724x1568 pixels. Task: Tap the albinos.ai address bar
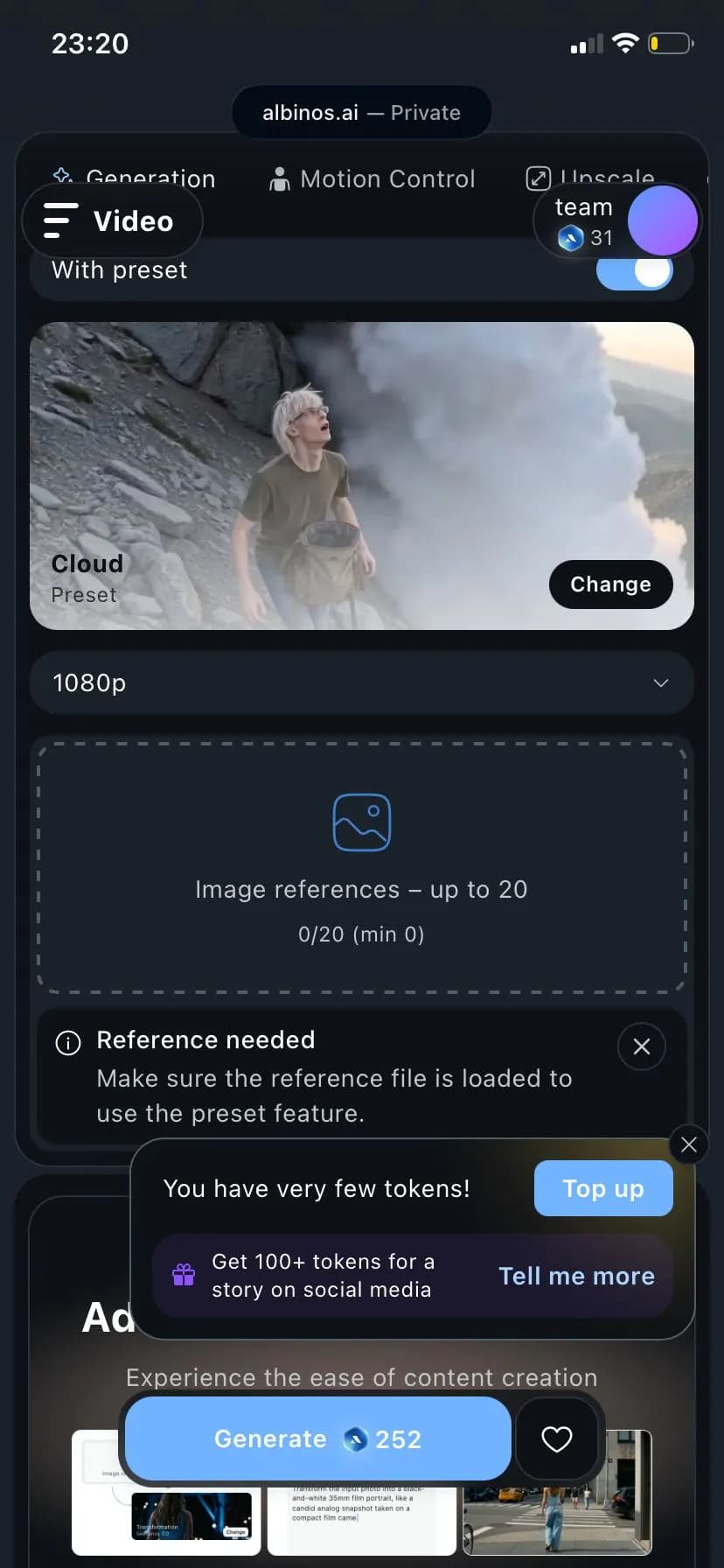click(361, 113)
